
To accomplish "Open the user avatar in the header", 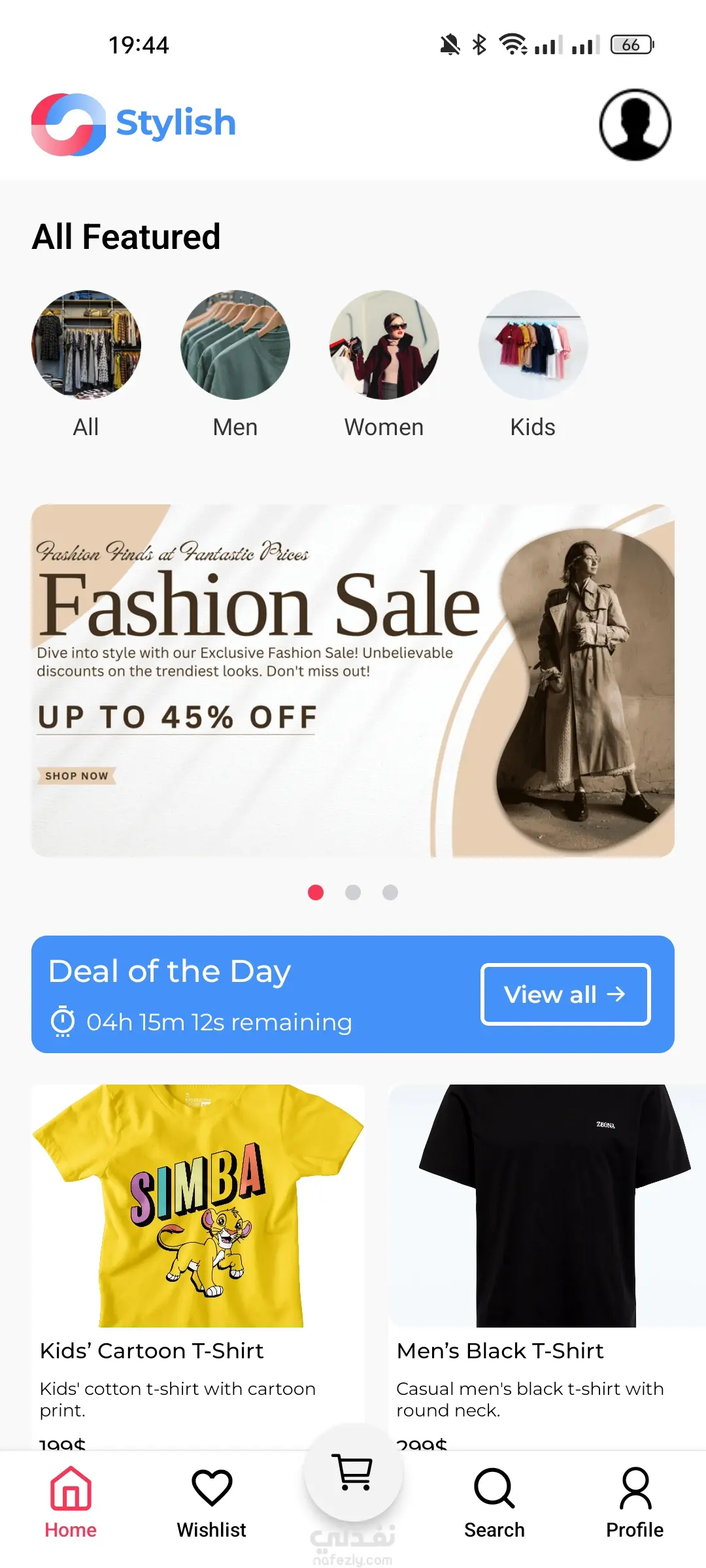I will pyautogui.click(x=635, y=125).
